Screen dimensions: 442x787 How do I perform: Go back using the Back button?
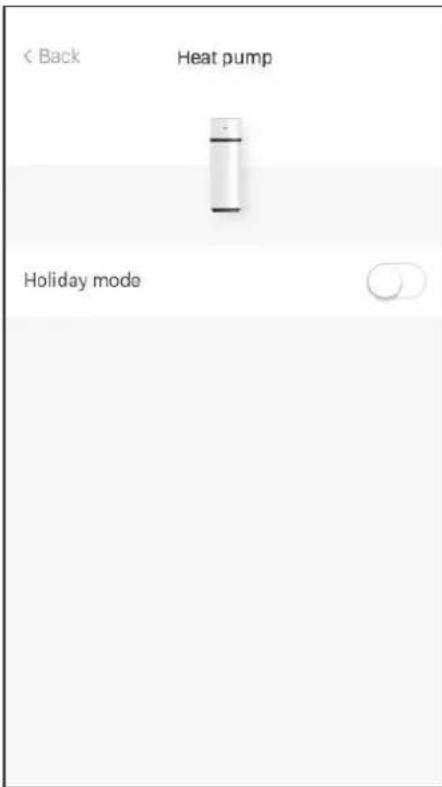[52, 56]
